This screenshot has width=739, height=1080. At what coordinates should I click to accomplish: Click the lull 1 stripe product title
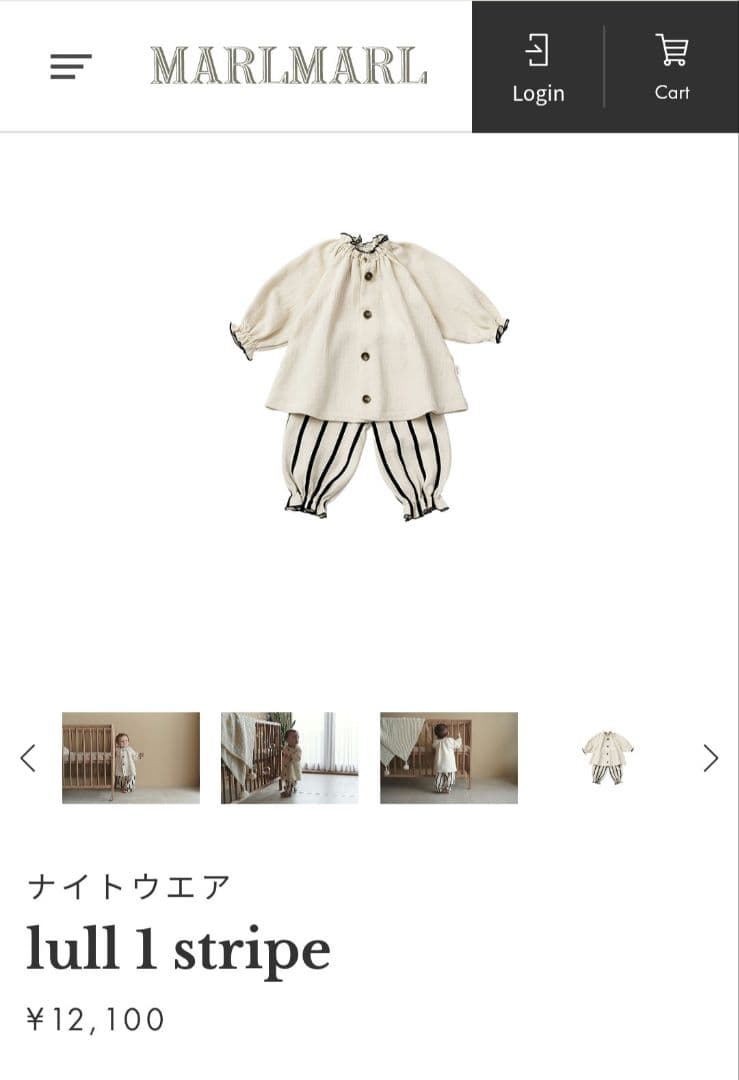click(176, 946)
